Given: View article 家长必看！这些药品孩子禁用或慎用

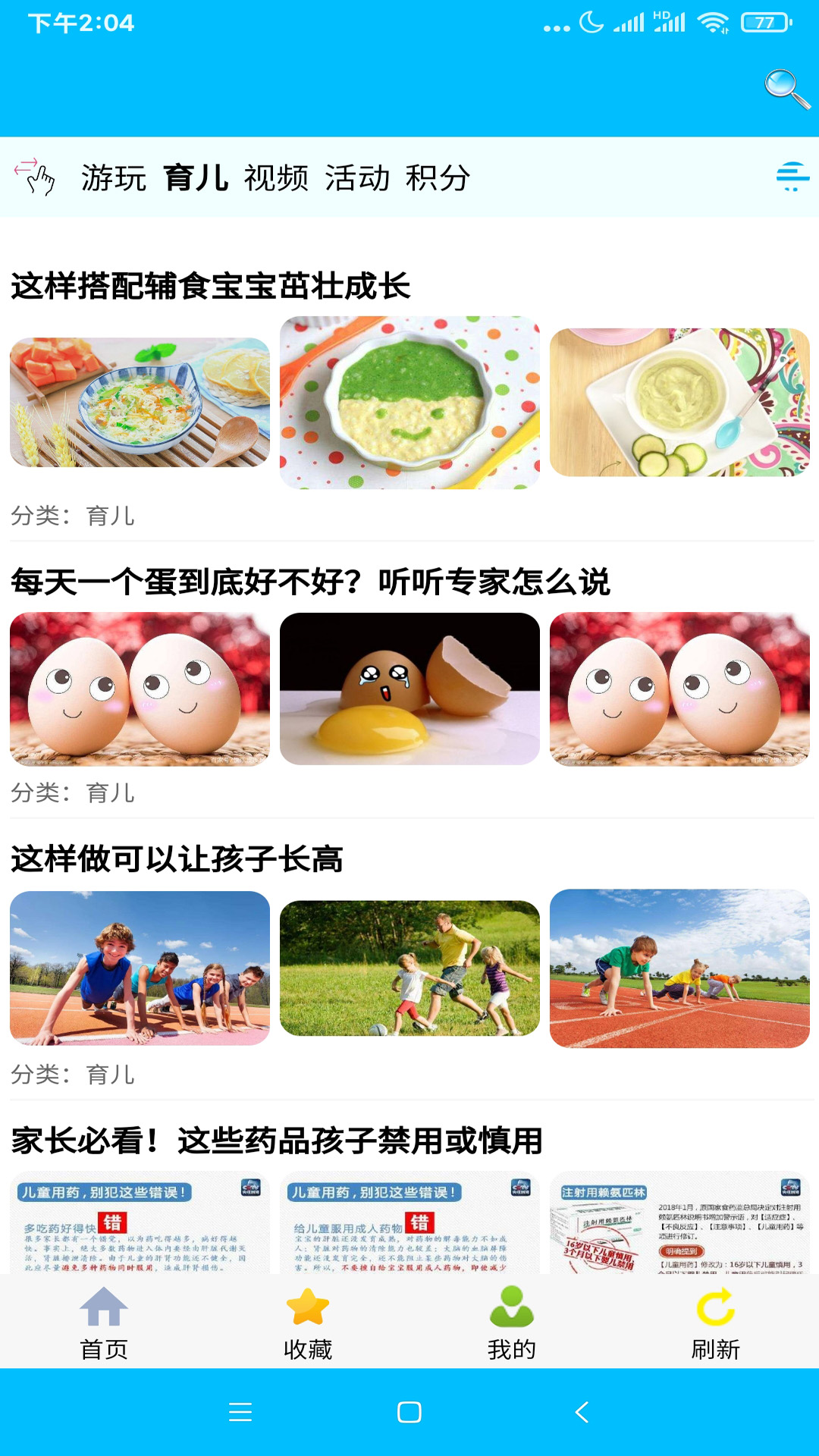Looking at the screenshot, I should 277,1141.
